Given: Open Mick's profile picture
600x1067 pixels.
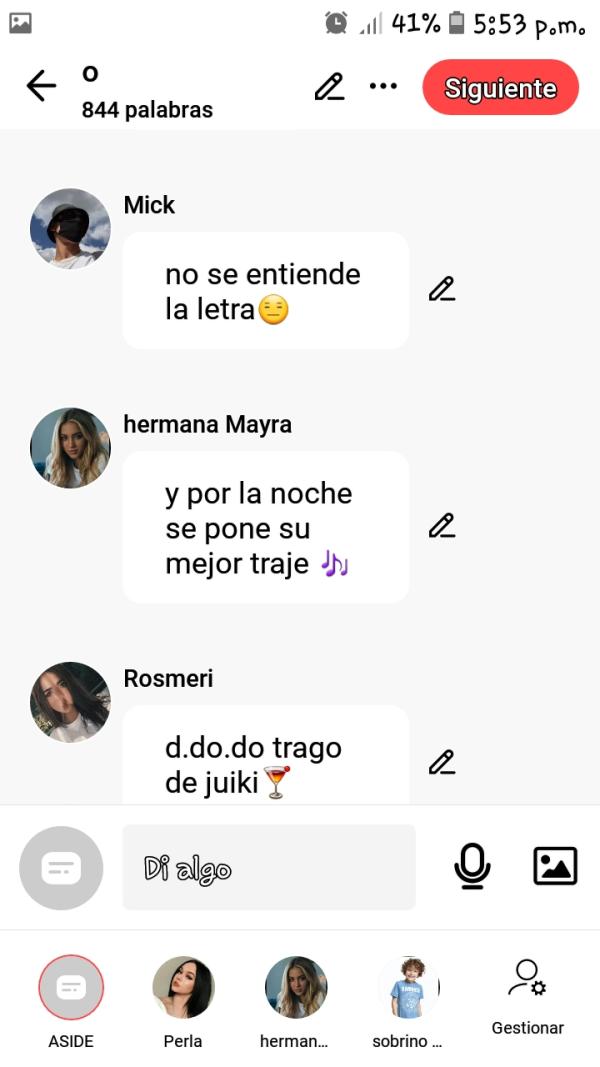Looking at the screenshot, I should [x=70, y=228].
